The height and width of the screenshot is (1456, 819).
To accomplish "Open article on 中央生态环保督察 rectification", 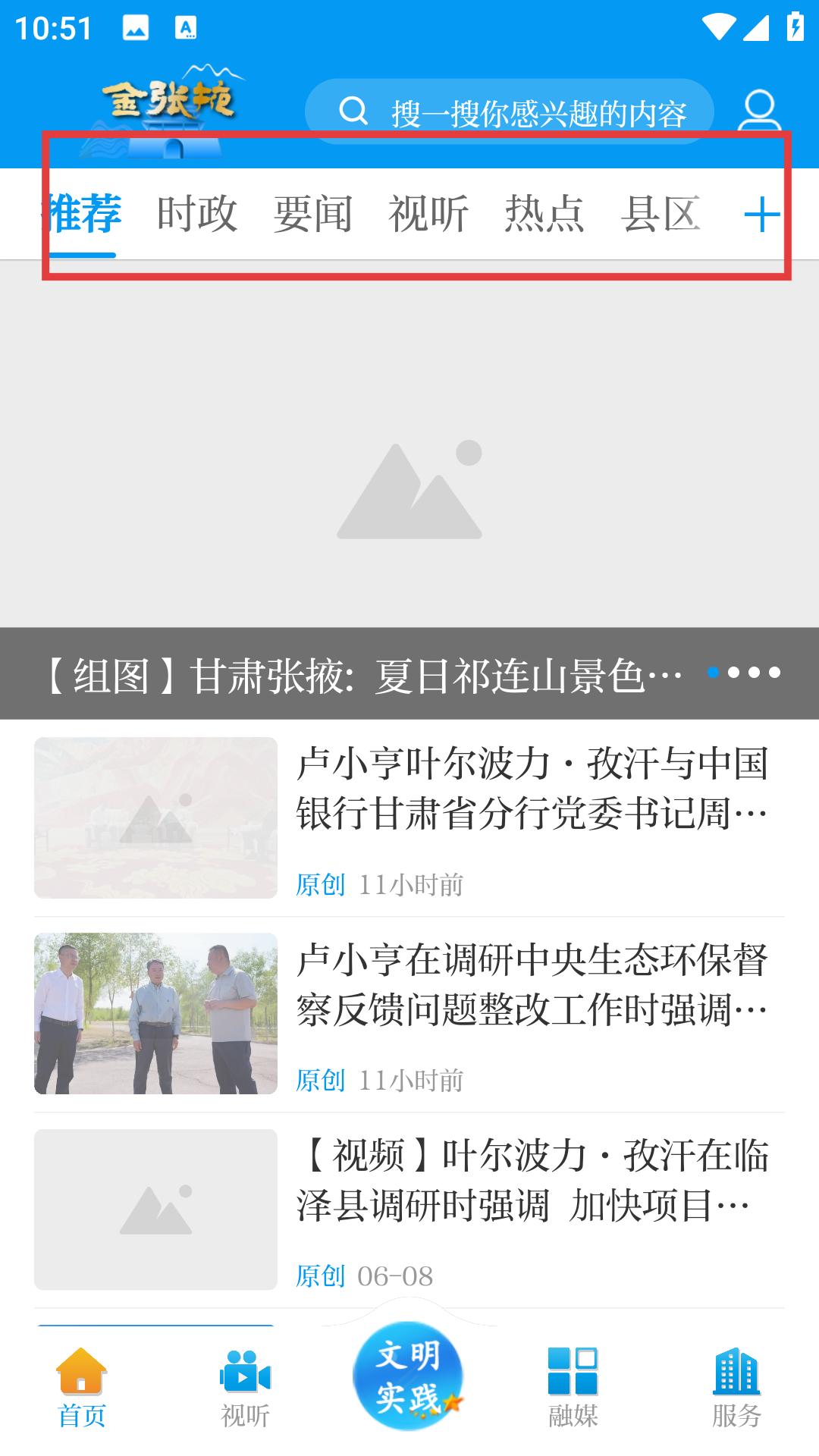I will (531, 984).
